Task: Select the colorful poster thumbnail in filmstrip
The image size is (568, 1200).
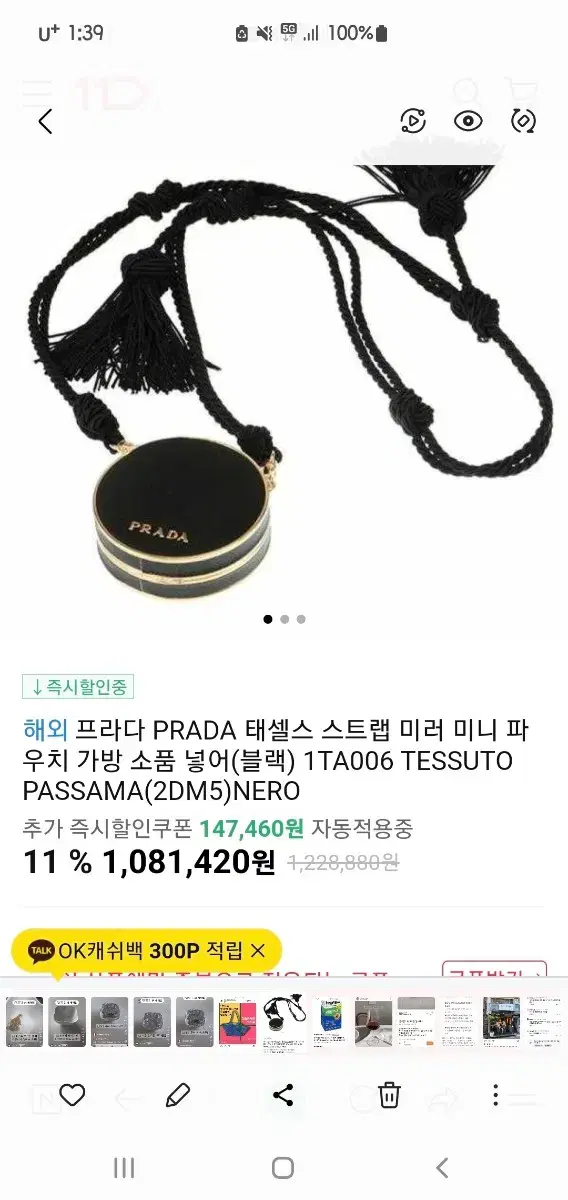Action: [x=238, y=1022]
